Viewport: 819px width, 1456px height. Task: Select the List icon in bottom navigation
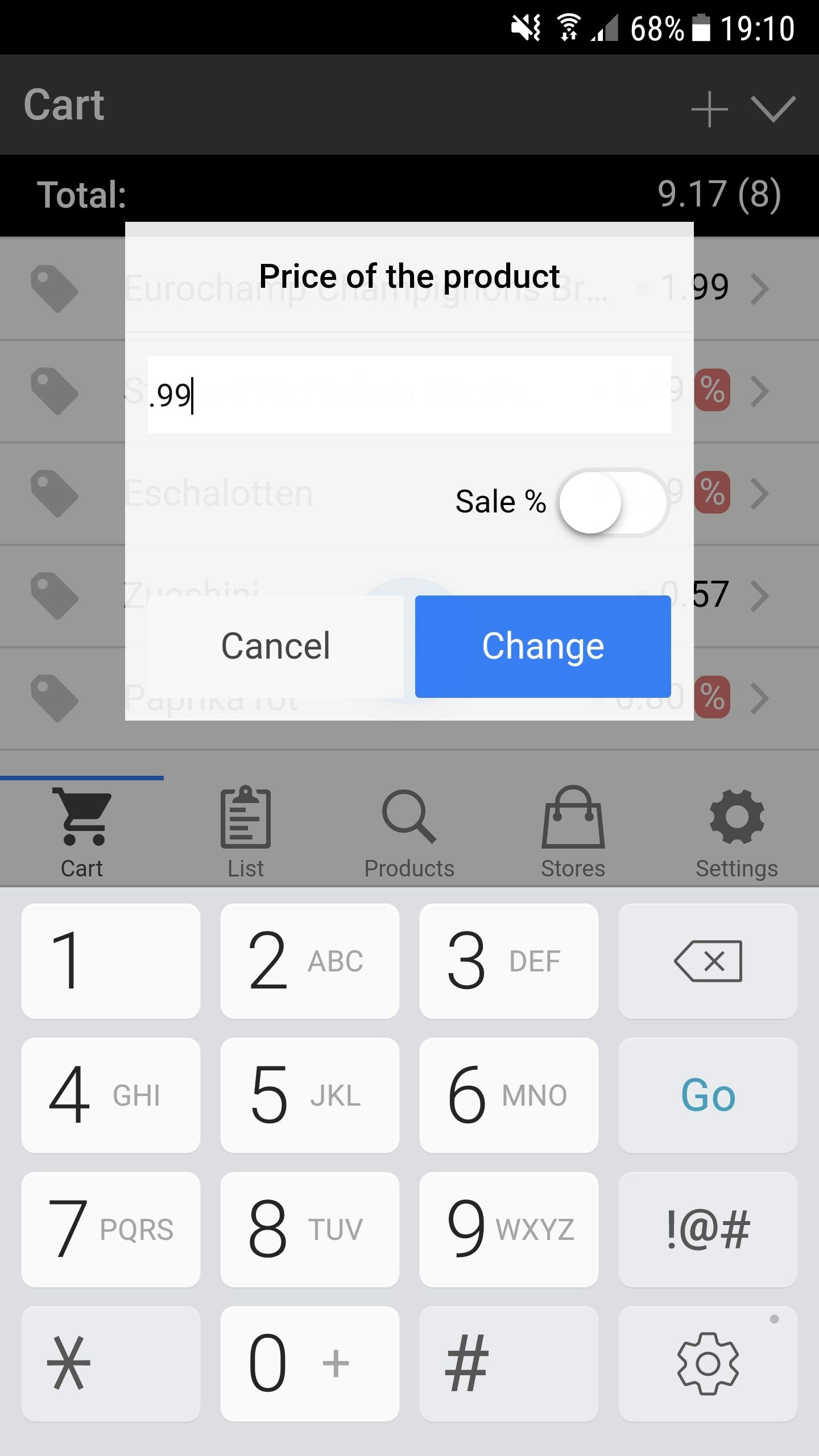point(245,822)
